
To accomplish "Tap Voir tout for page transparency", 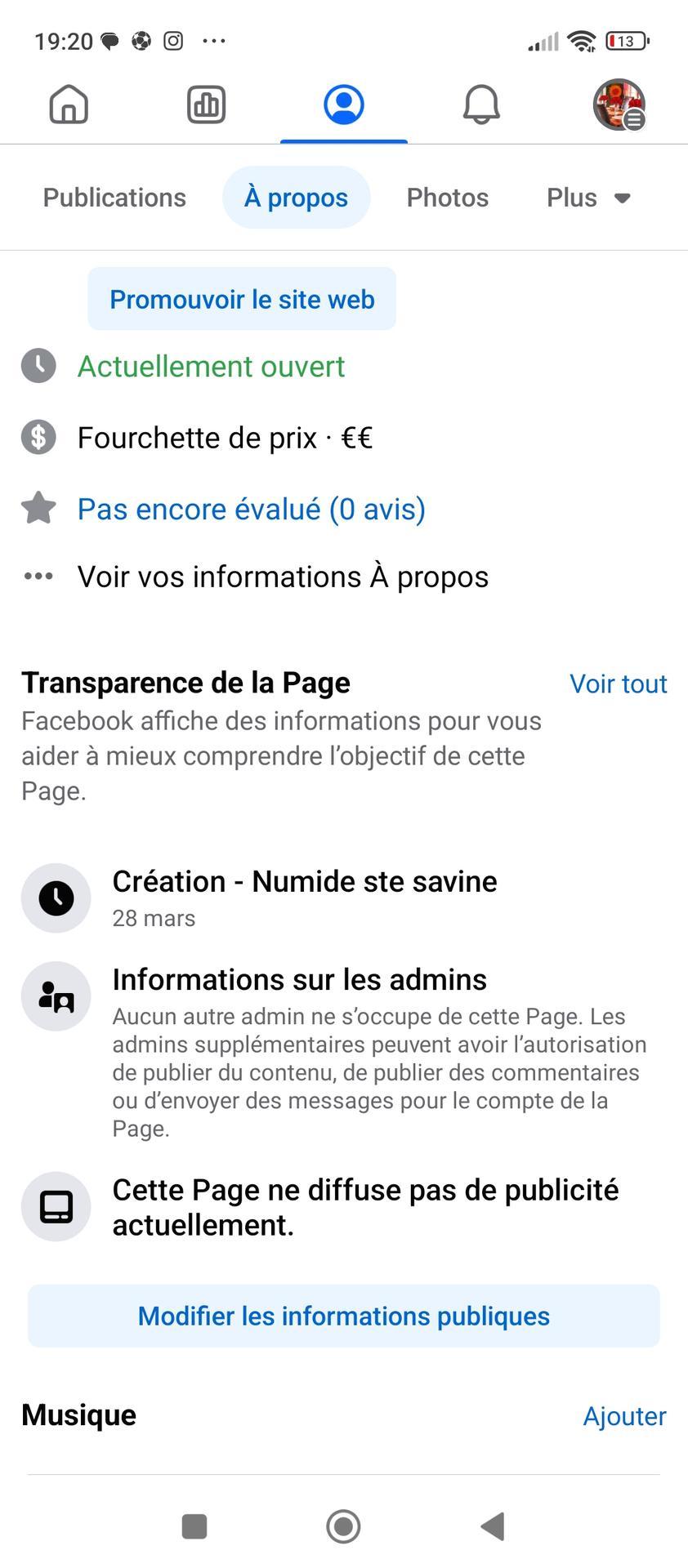I will (618, 684).
